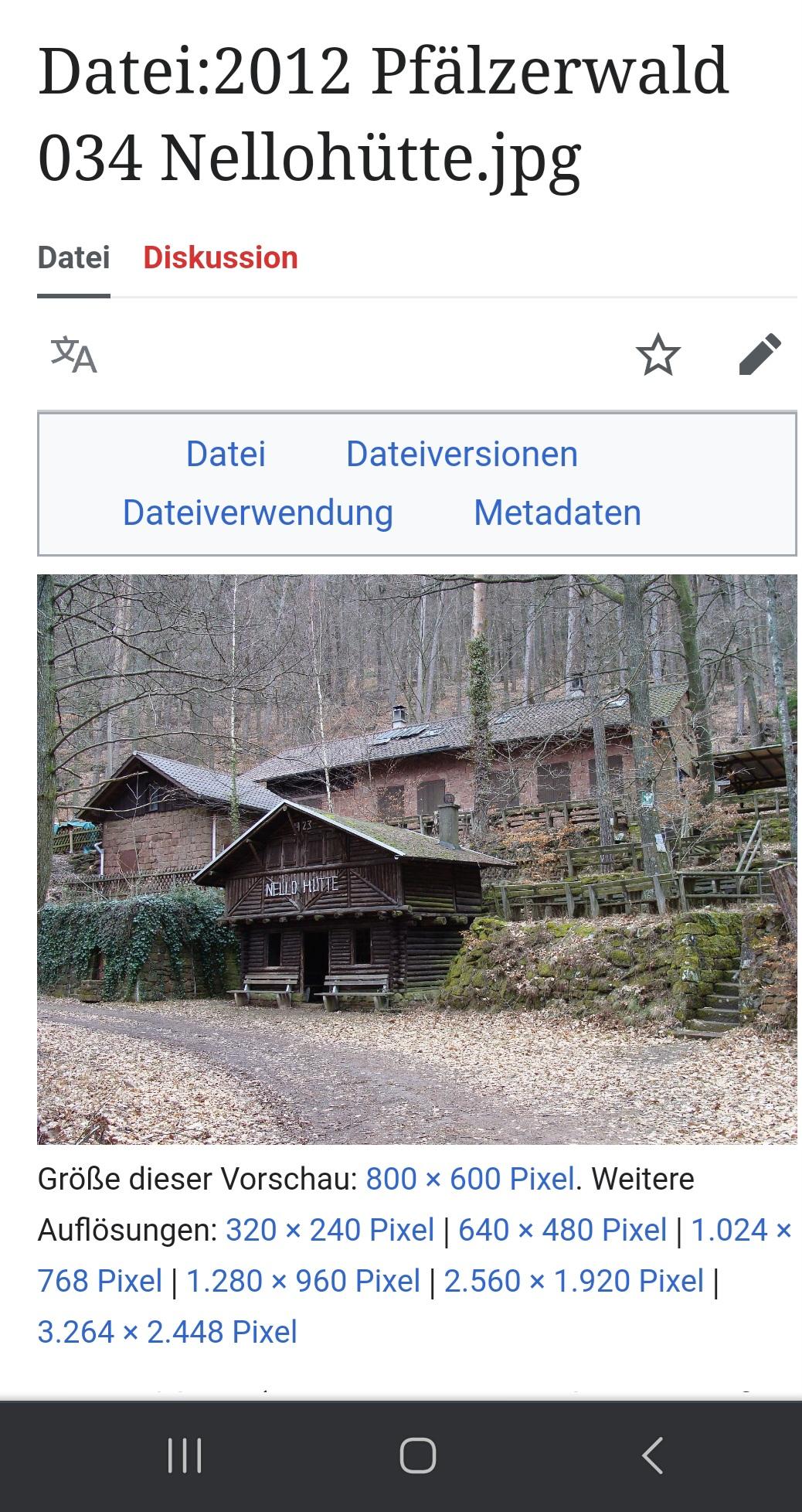Open the Nellohütte photo in full view
Screen dimensions: 802x1512
(x=417, y=859)
